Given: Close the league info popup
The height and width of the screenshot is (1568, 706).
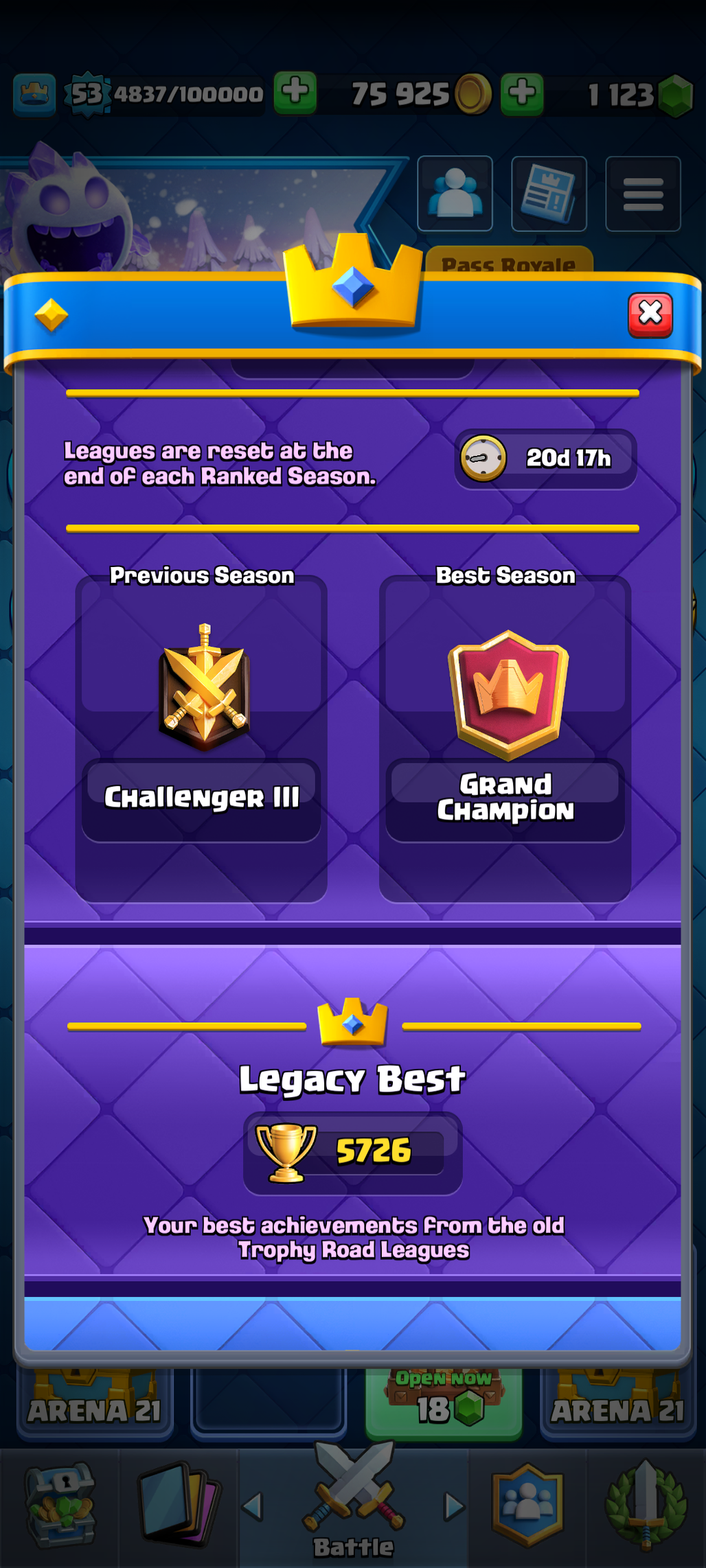Looking at the screenshot, I should tap(650, 315).
